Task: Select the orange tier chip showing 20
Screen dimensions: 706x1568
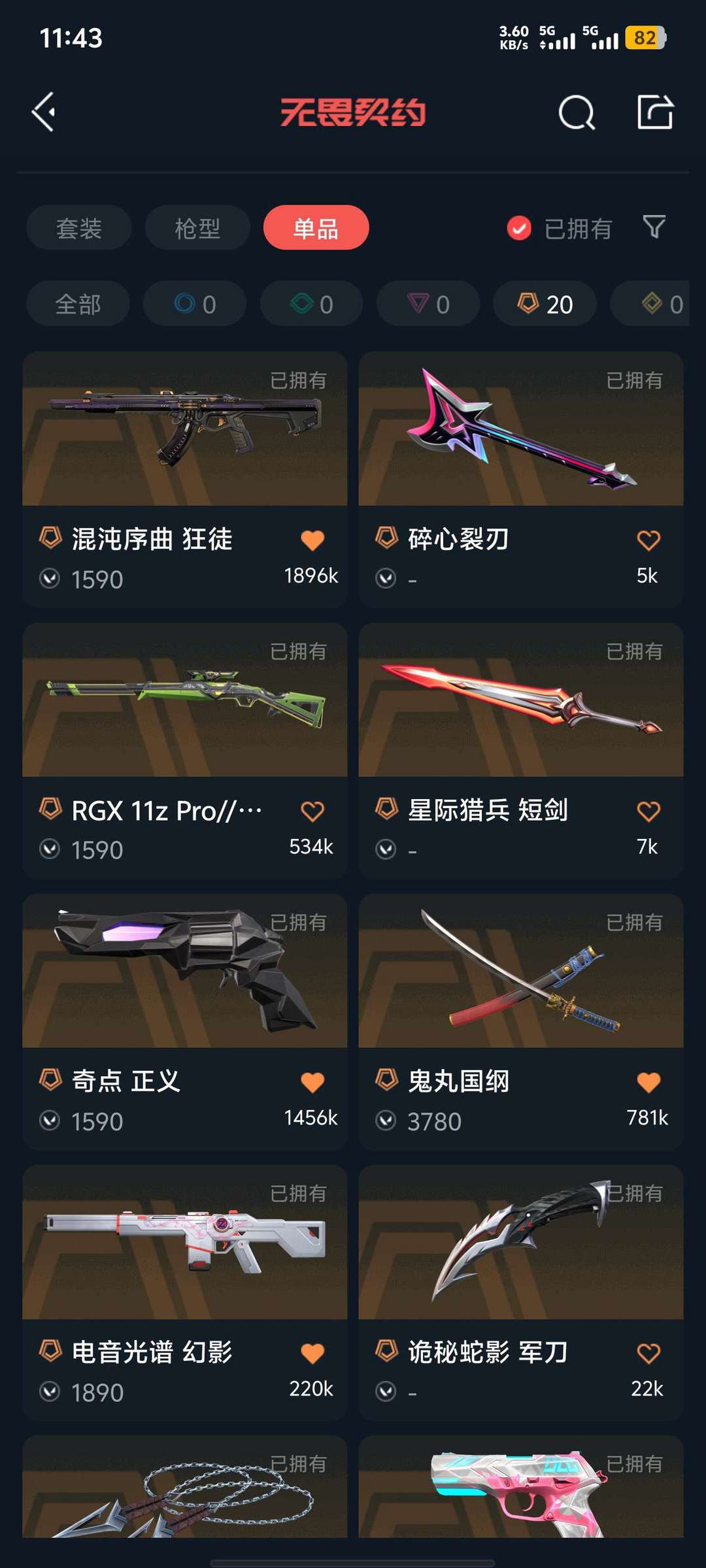Action: (x=545, y=304)
